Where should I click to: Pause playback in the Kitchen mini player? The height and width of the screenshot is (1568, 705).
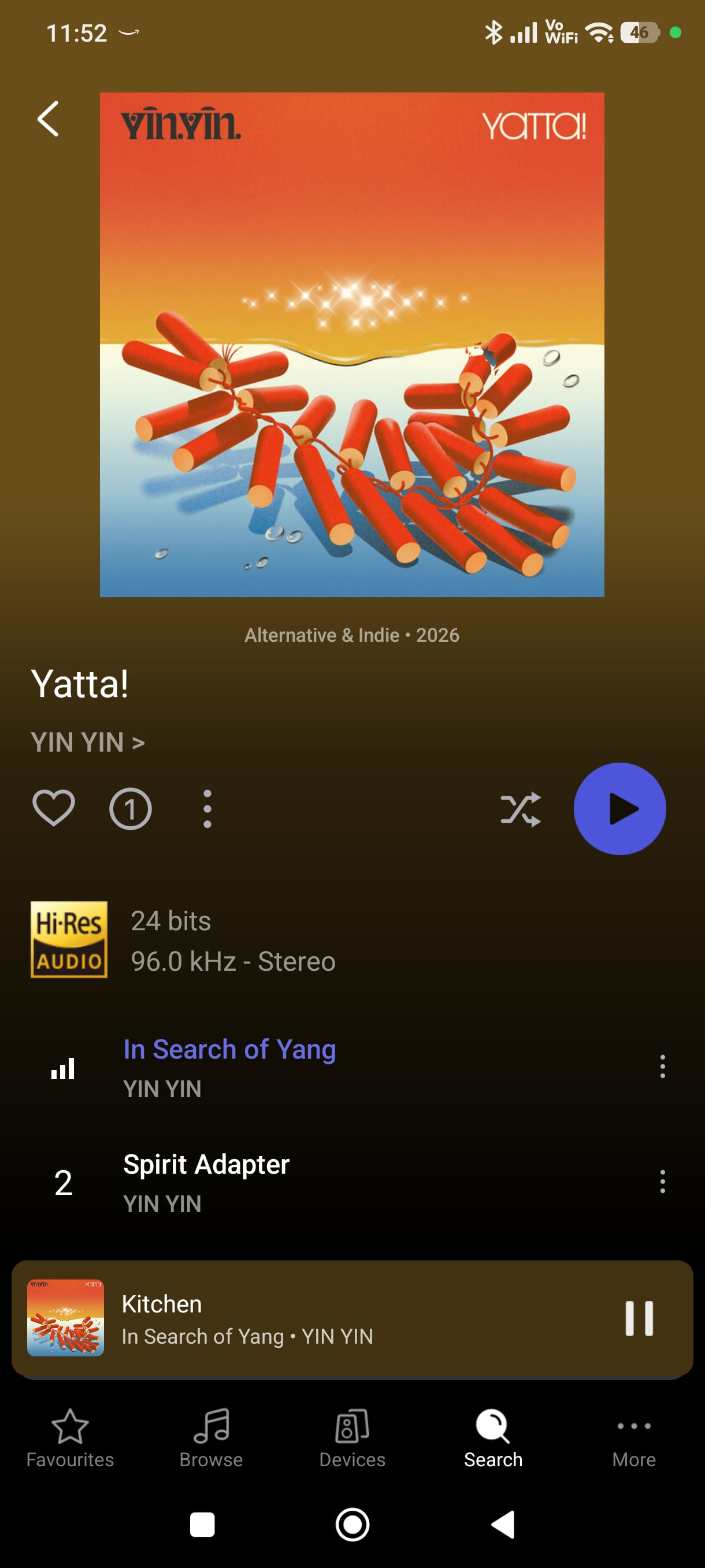[639, 1318]
